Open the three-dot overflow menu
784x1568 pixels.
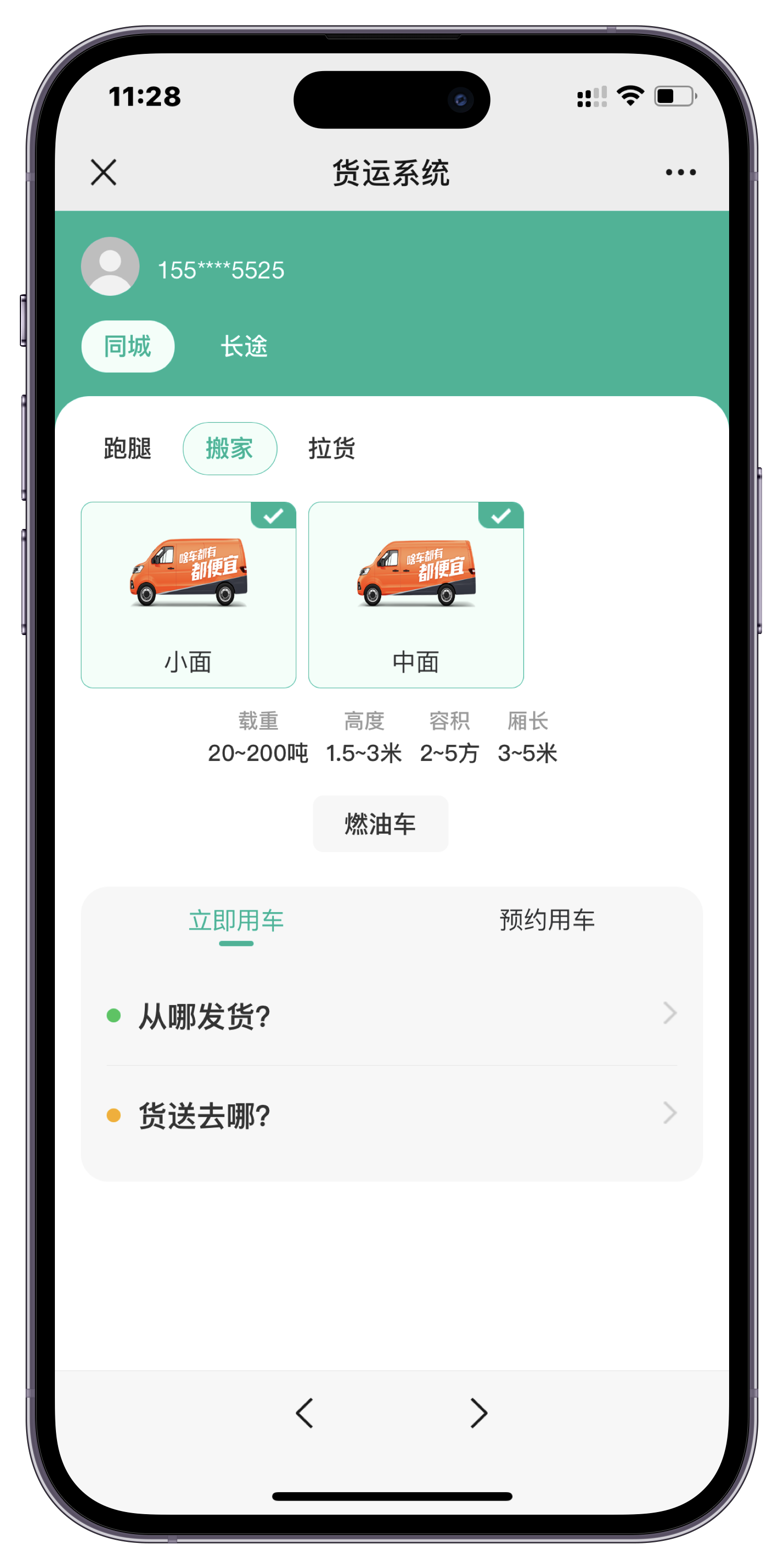[681, 172]
